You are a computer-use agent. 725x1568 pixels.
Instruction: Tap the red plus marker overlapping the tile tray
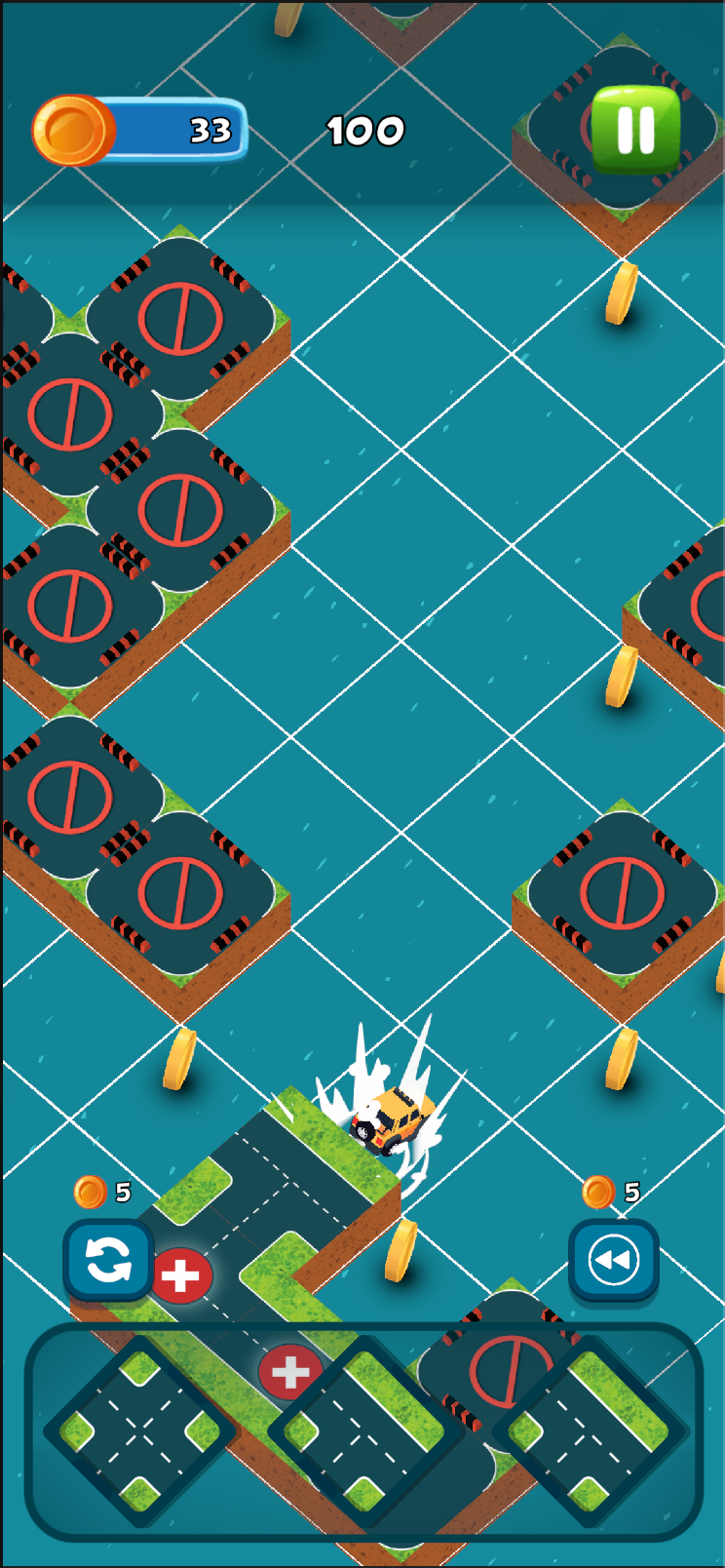tap(289, 1371)
